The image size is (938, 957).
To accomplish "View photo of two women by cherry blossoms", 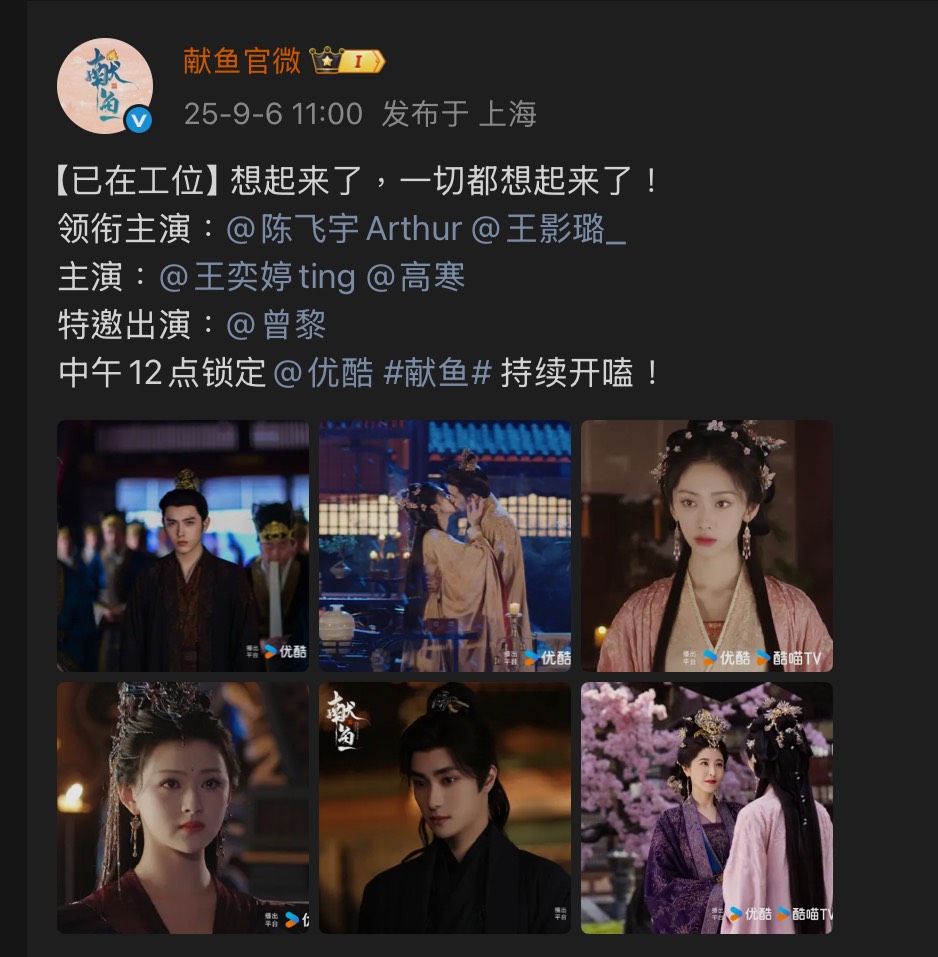I will click(706, 807).
